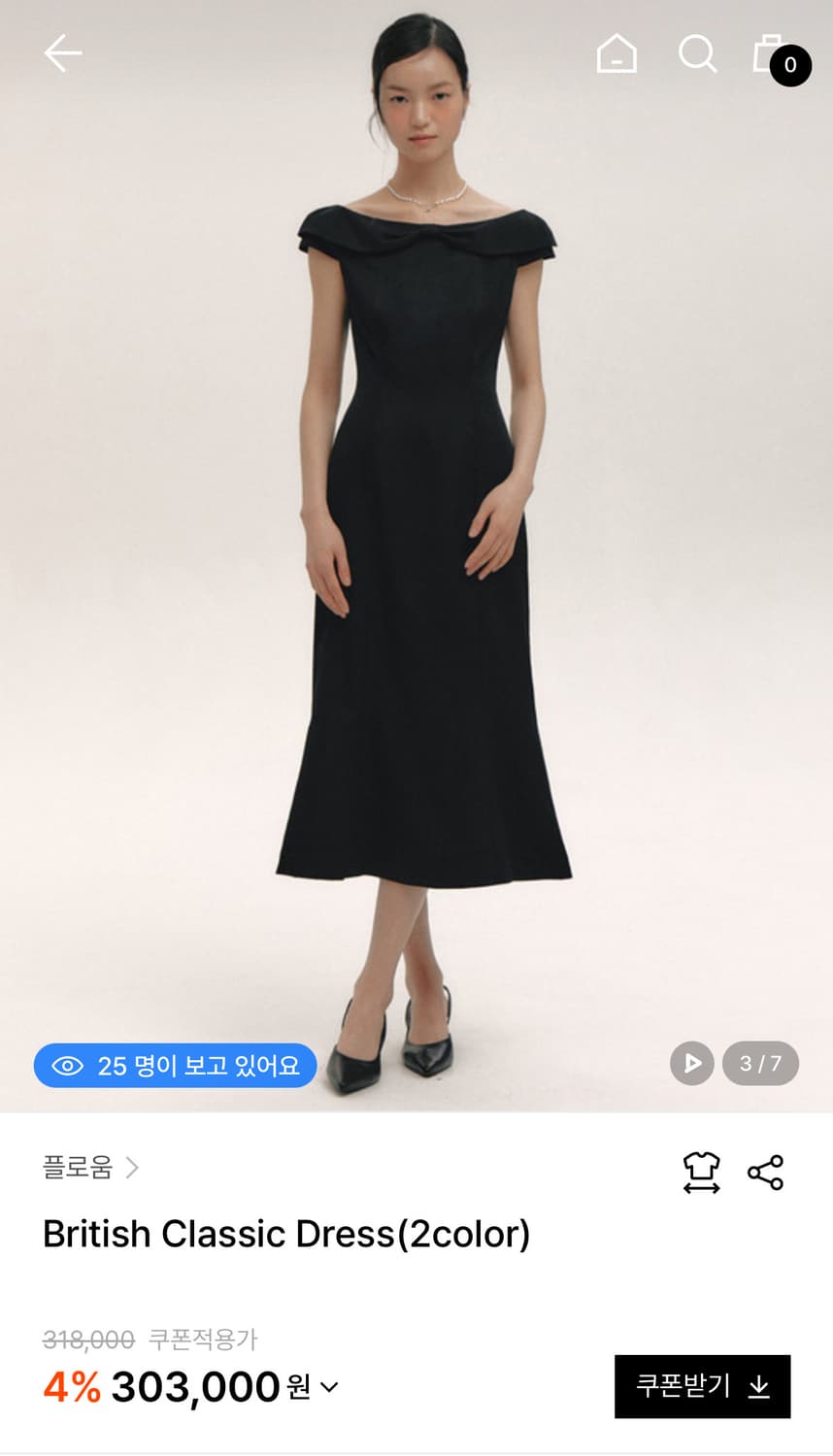The image size is (833, 1456).
Task: Tap the 0 badge on the cart icon
Action: (x=789, y=67)
